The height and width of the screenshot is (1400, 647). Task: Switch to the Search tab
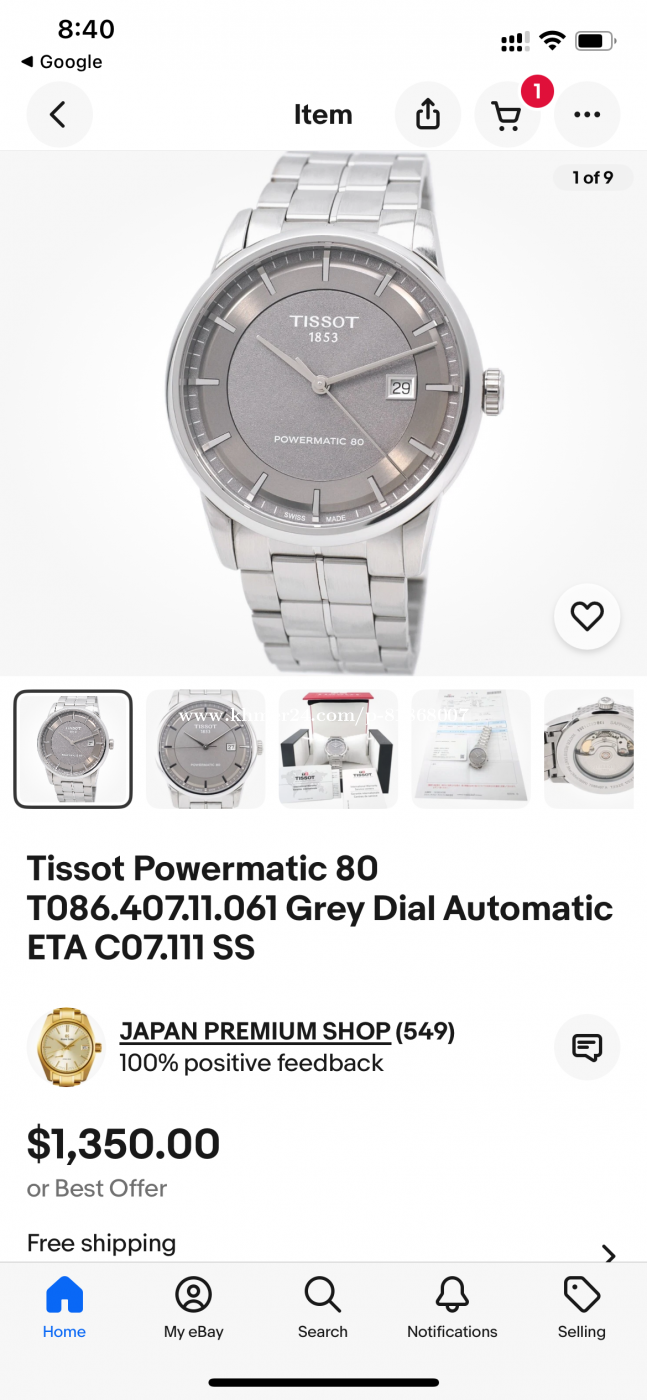(323, 1308)
